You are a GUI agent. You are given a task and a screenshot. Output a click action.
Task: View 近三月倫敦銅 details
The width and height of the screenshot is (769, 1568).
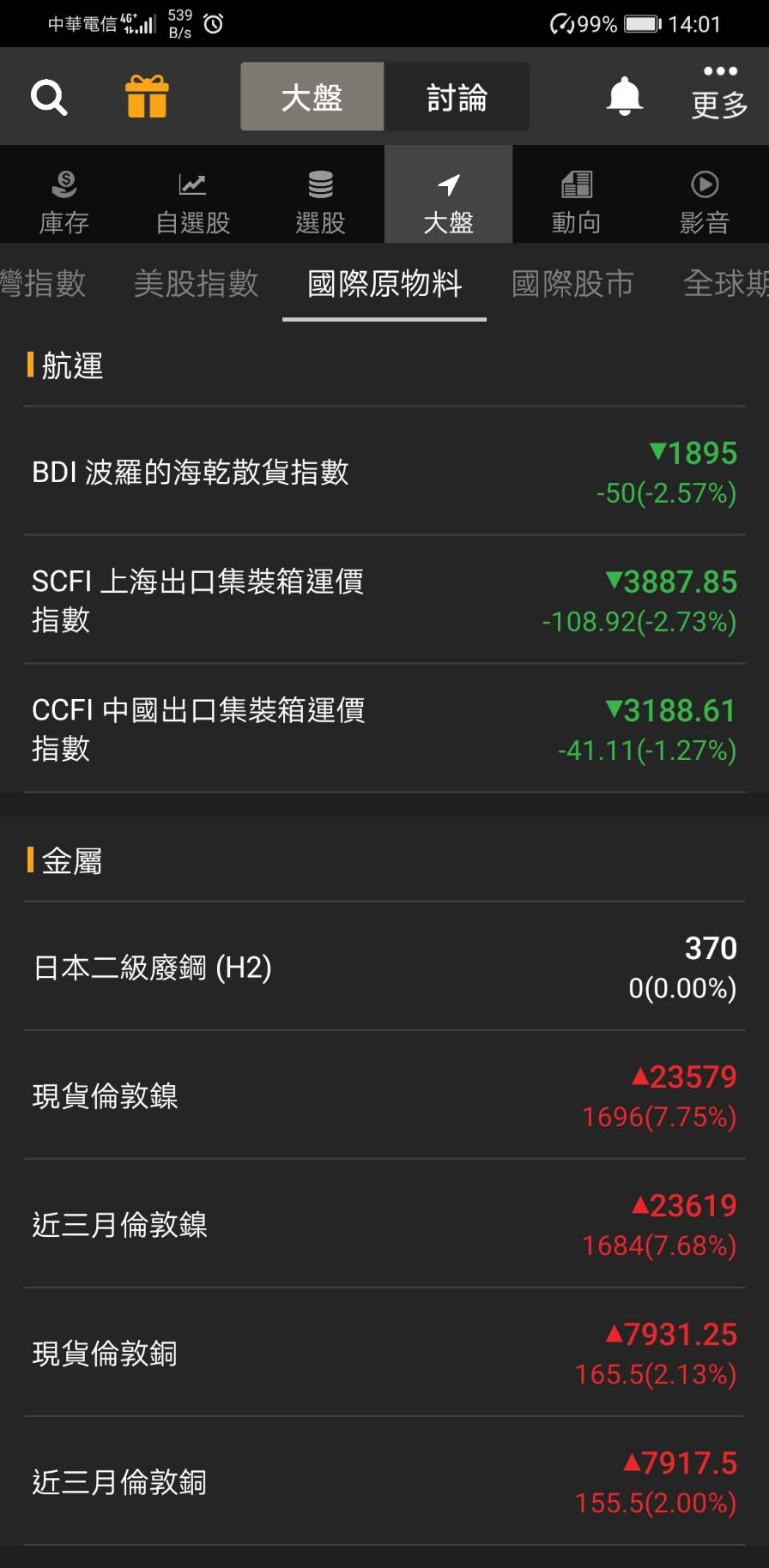tap(384, 1482)
